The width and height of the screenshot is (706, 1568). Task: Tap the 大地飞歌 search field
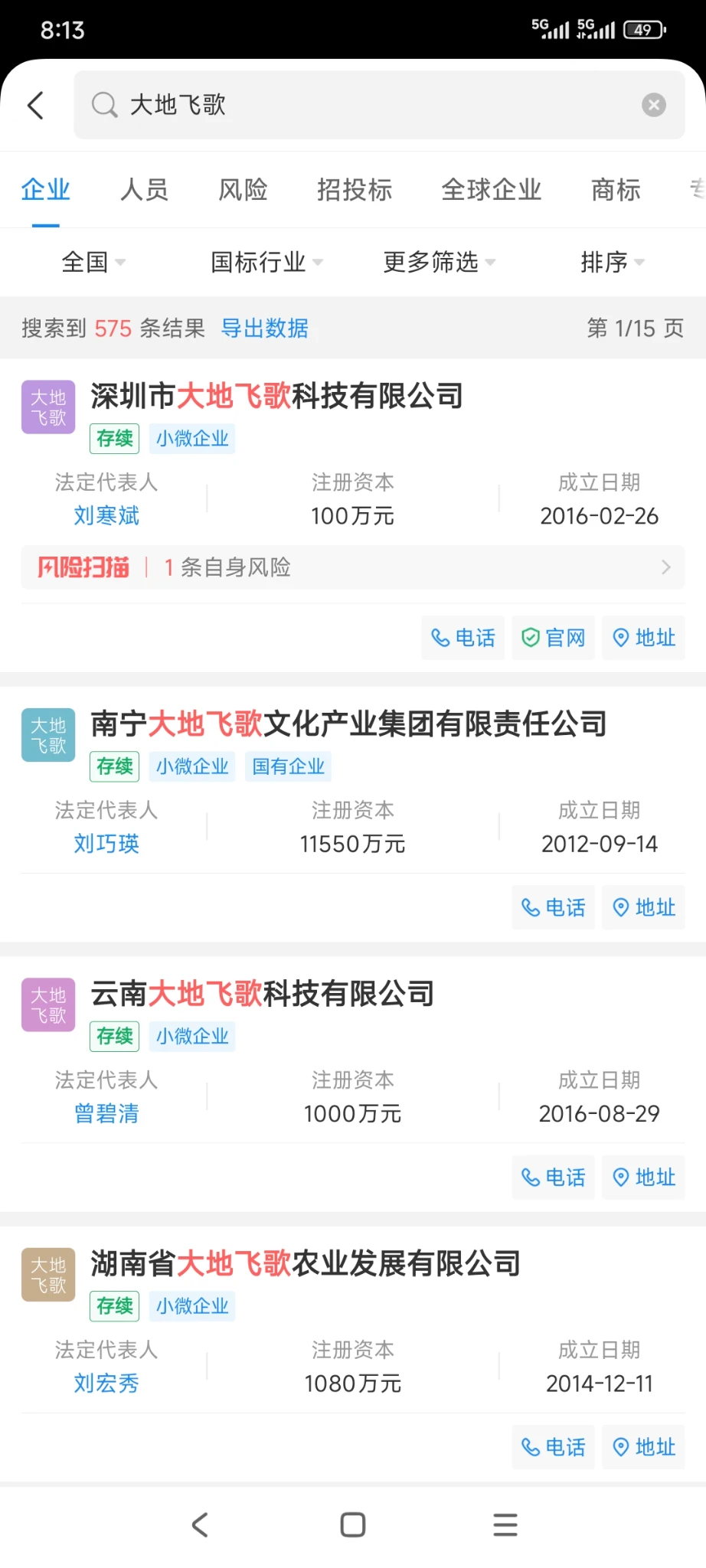[x=368, y=105]
